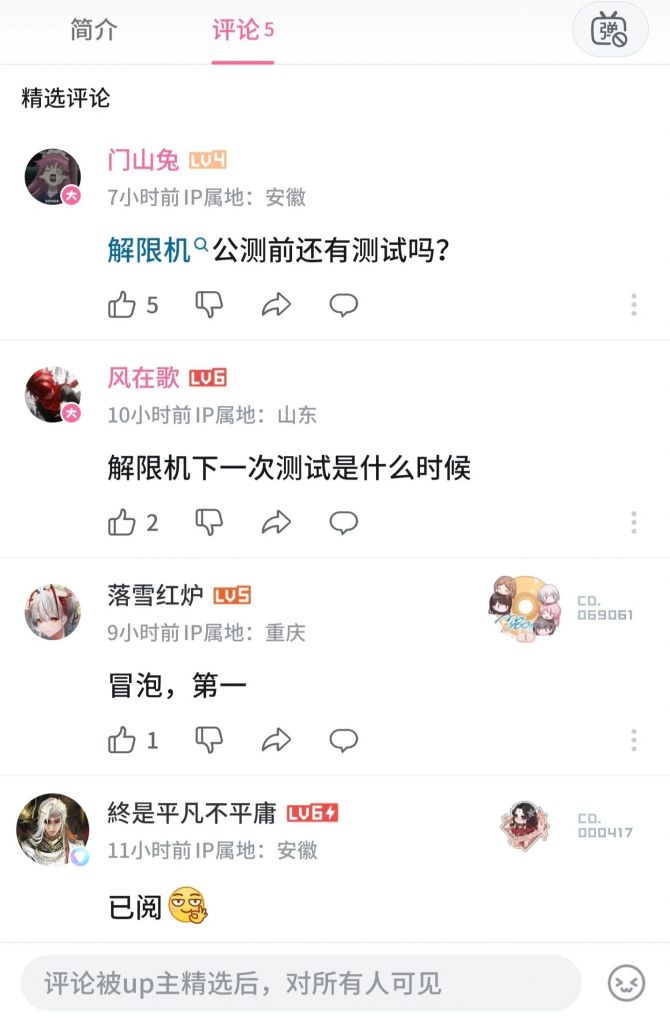Switch to the 简介 tab
670x1024 pixels.
pyautogui.click(x=94, y=30)
